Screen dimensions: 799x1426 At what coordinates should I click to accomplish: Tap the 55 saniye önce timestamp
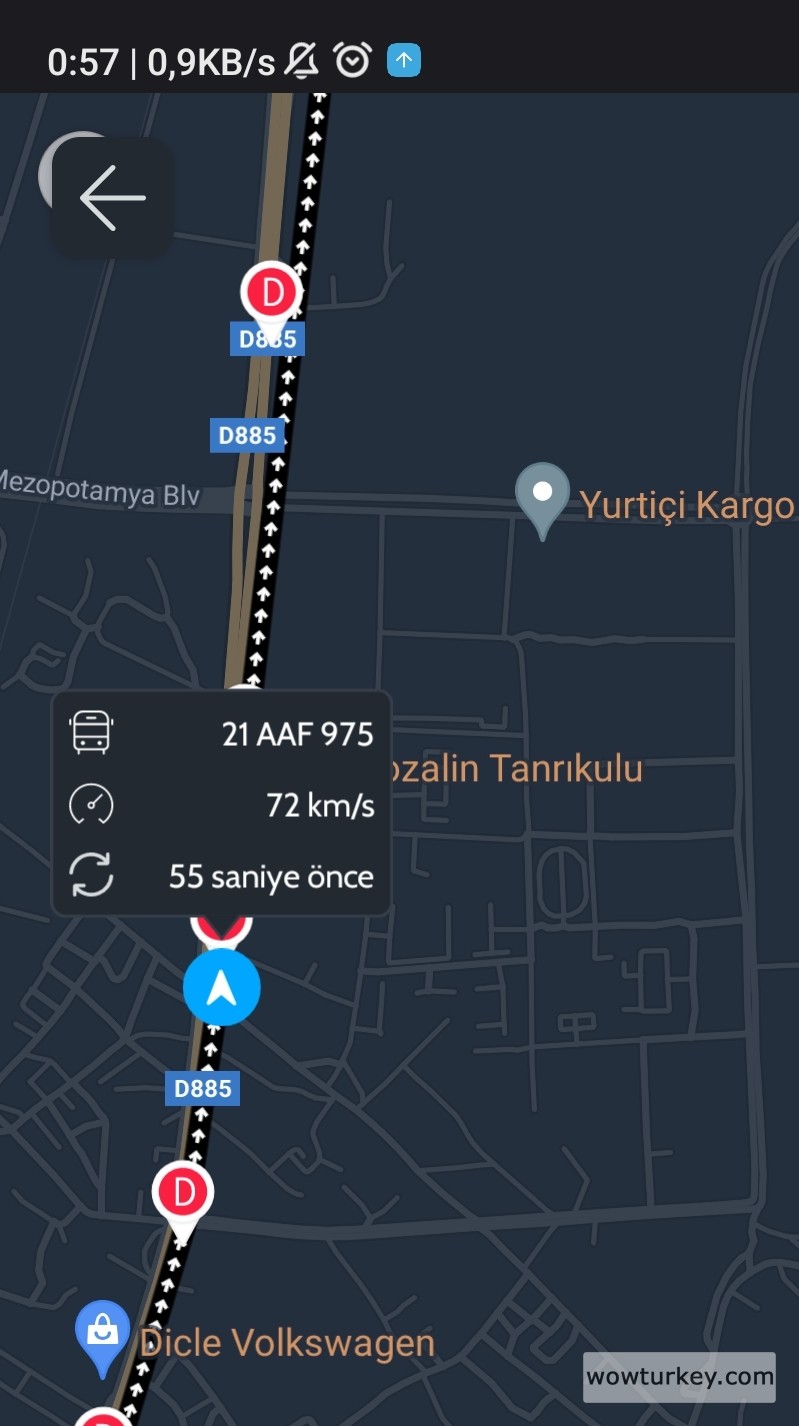pos(271,876)
